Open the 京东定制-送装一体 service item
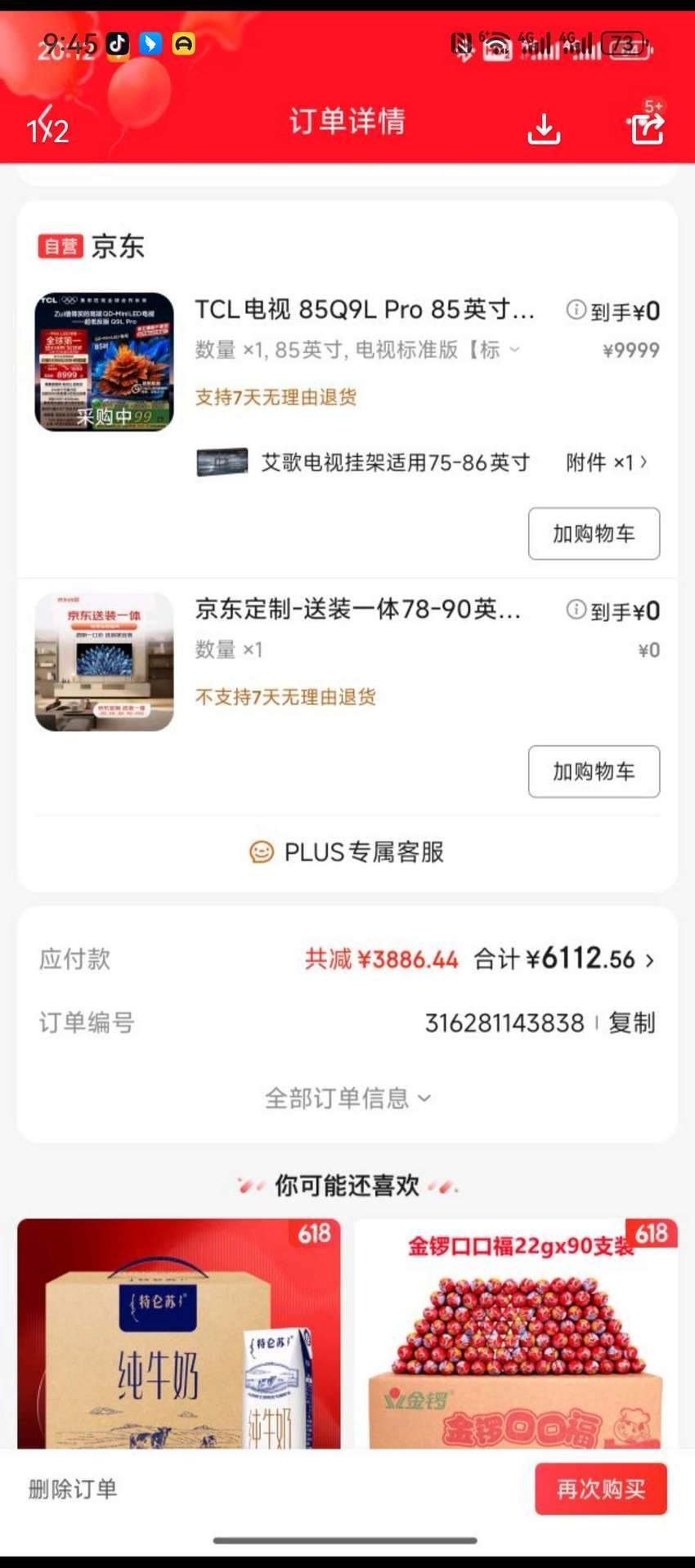This screenshot has height=1568, width=695. (358, 610)
